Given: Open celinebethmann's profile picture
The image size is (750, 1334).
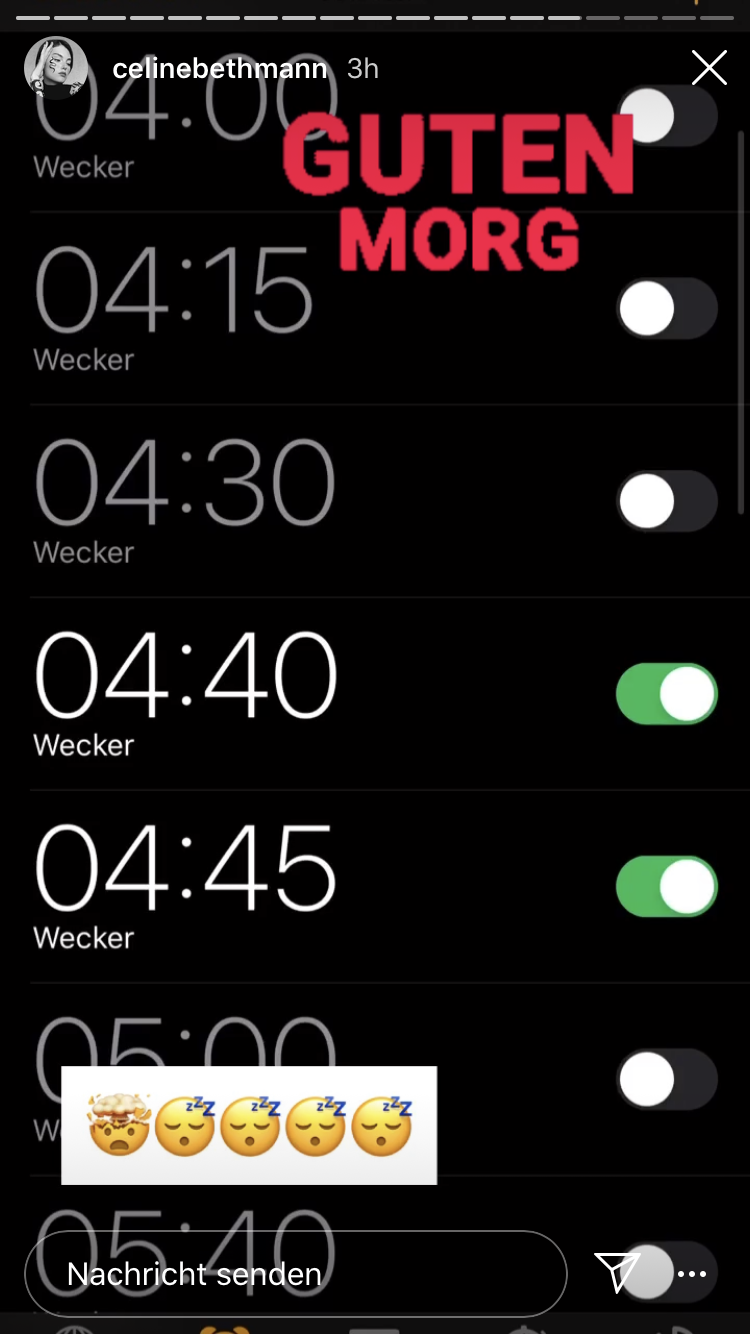Looking at the screenshot, I should pos(56,68).
